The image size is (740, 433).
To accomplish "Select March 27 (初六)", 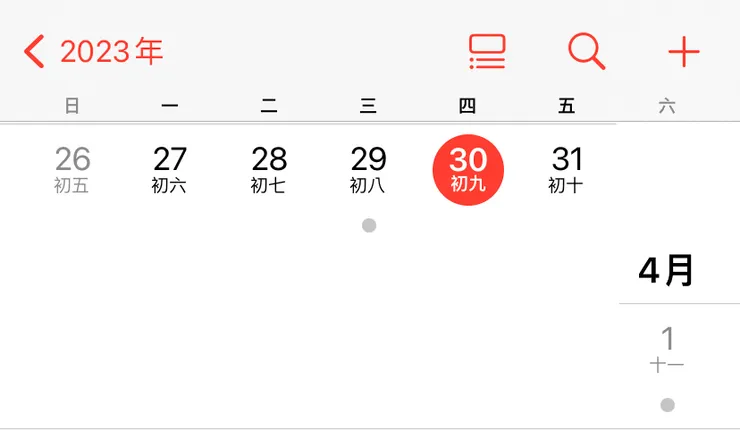I will [x=169, y=170].
